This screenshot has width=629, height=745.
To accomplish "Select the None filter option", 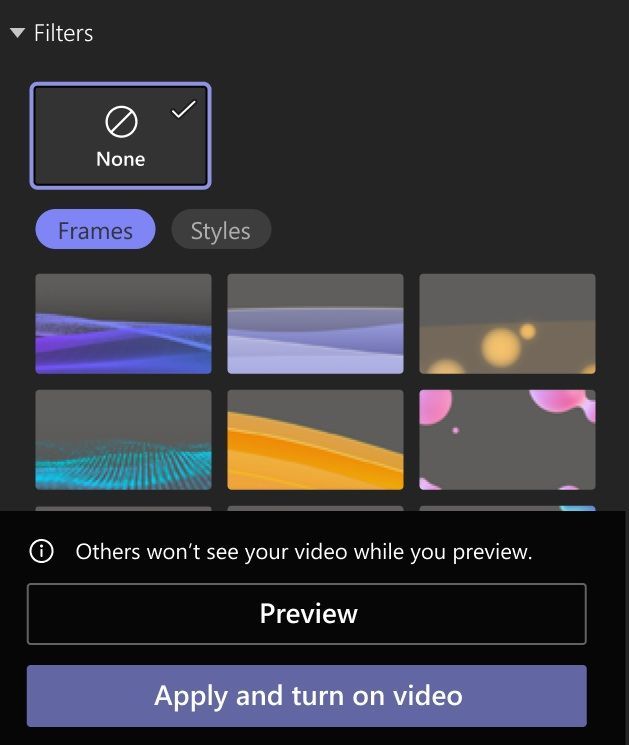I will coord(121,136).
